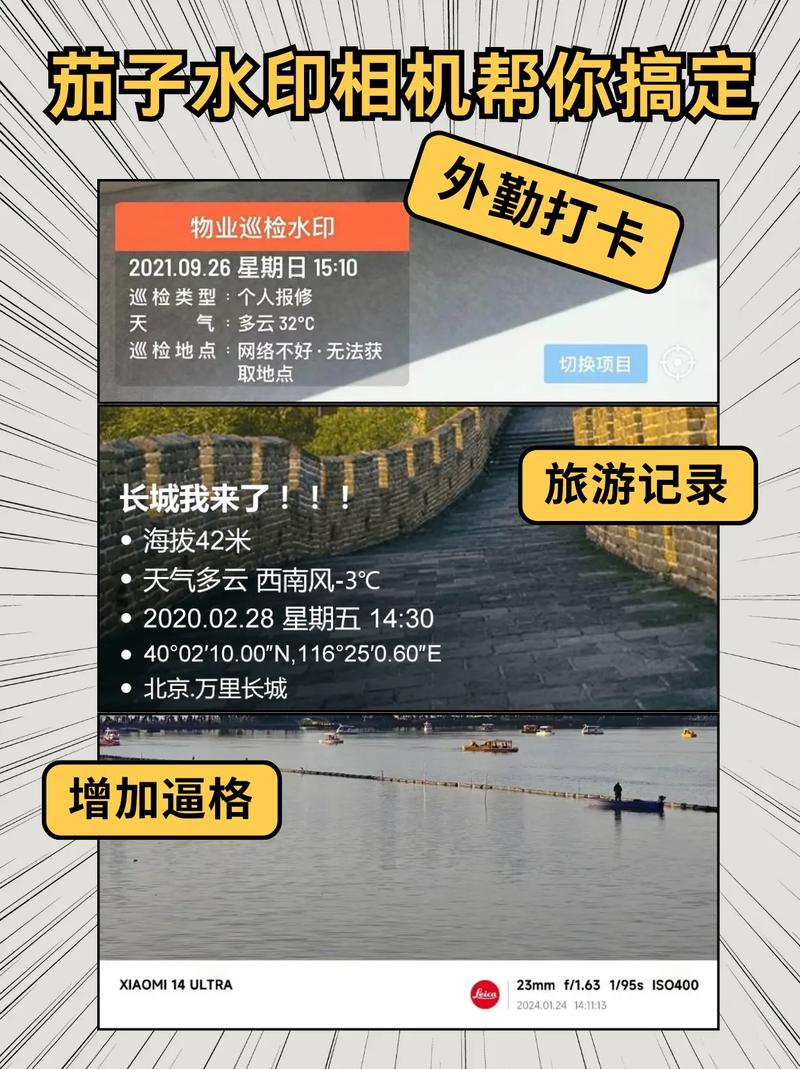
Task: Click the GPS crosshair locate icon
Action: [678, 363]
